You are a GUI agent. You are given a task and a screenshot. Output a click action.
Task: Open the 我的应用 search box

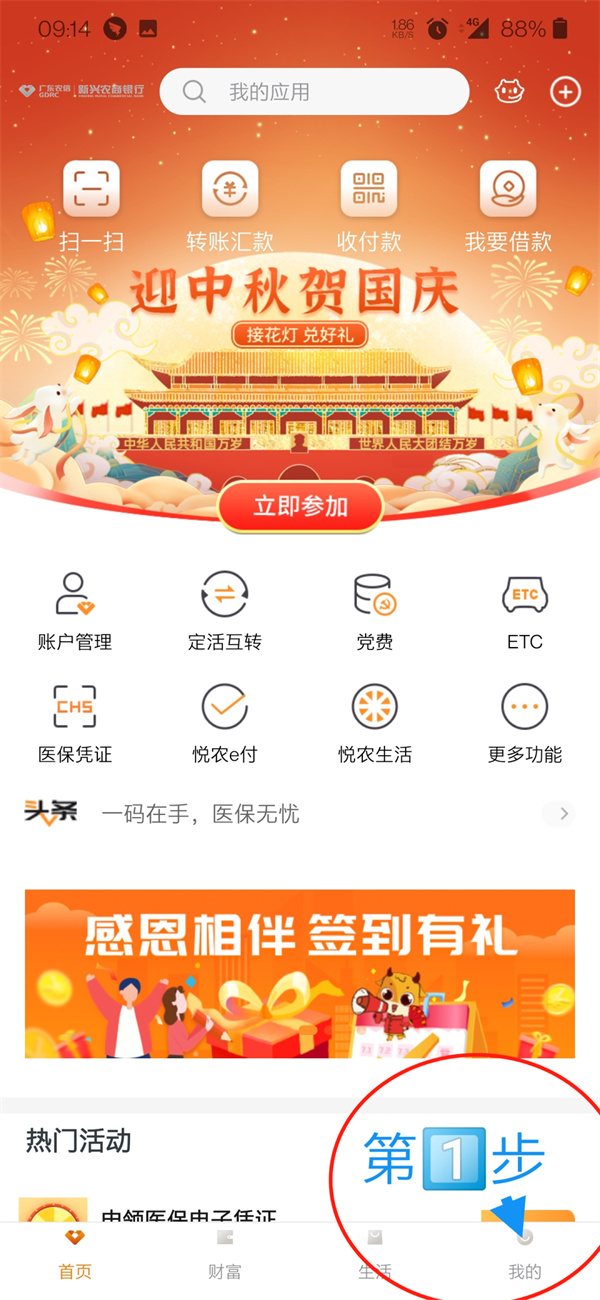pyautogui.click(x=314, y=92)
